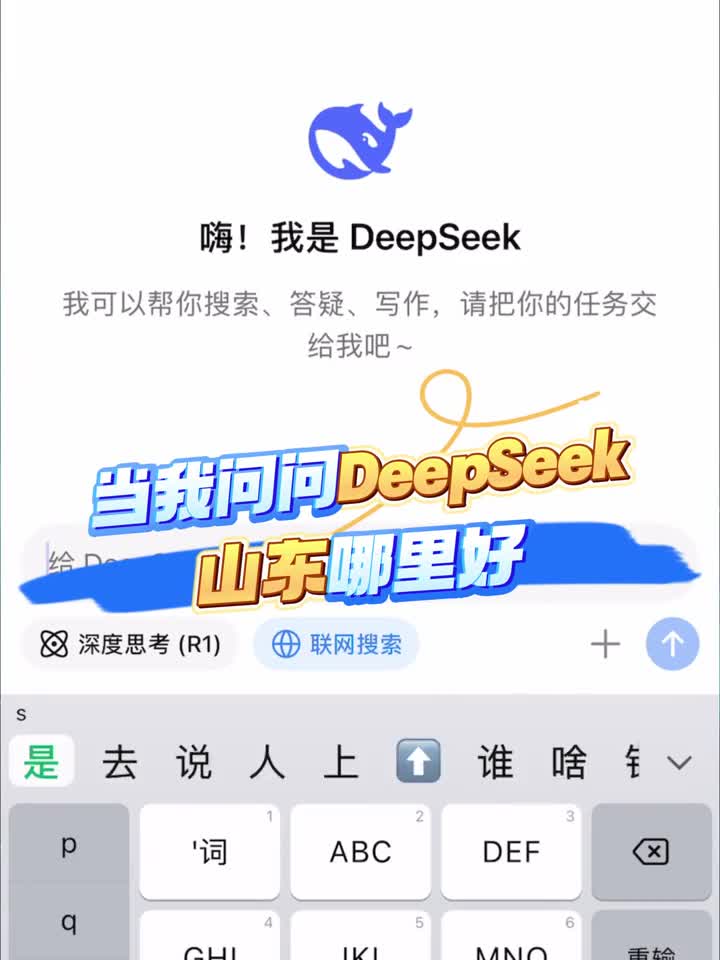720x960 pixels.
Task: Tap the atom icon beside 深度思考 (R1)
Action: (54, 645)
